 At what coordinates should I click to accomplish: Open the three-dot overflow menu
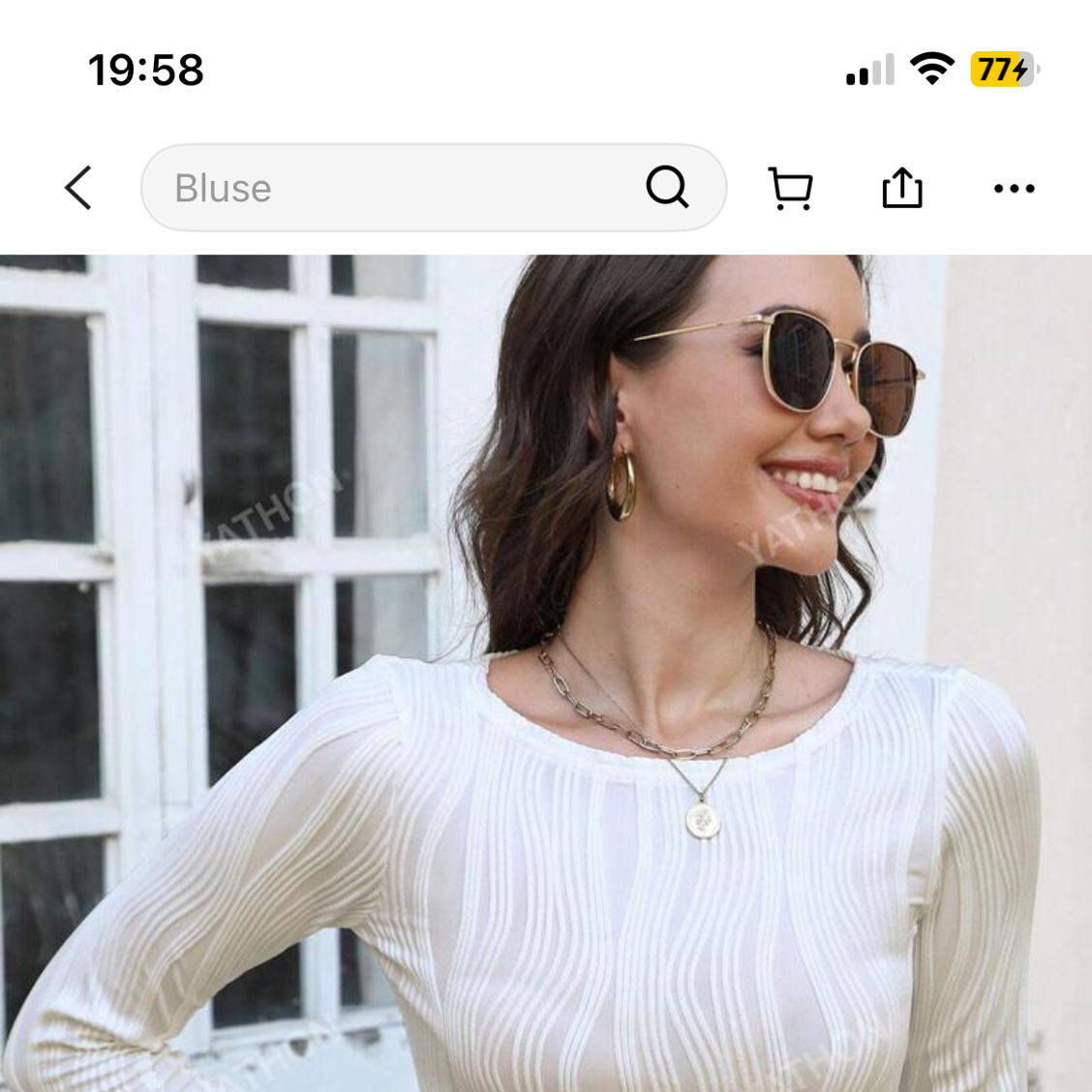[1014, 188]
